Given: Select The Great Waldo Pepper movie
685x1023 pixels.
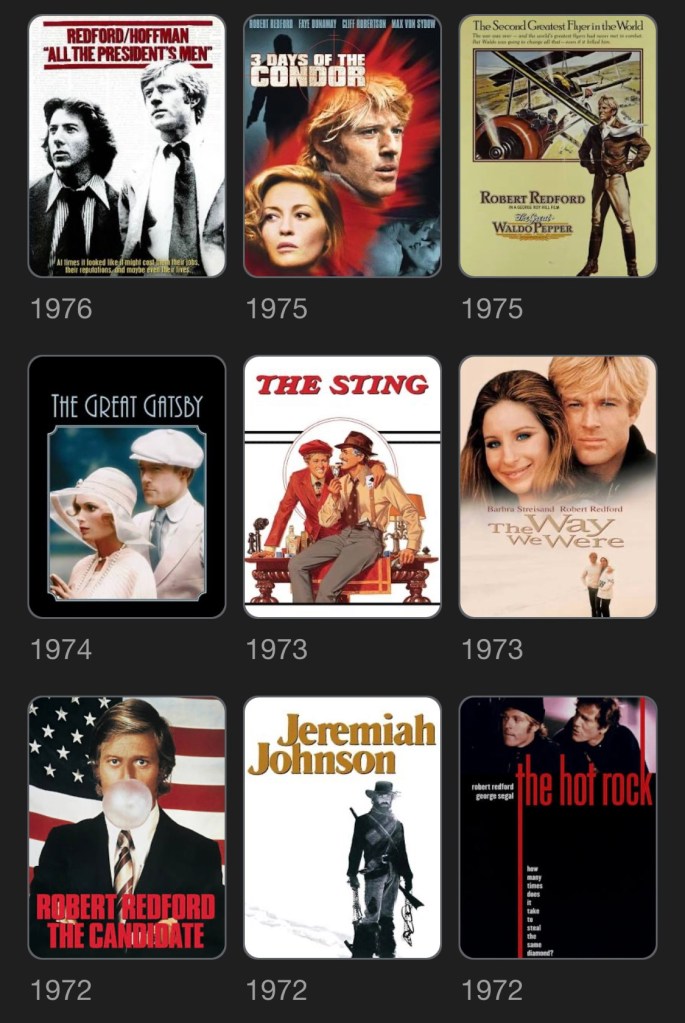Looking at the screenshot, I should click(x=558, y=146).
